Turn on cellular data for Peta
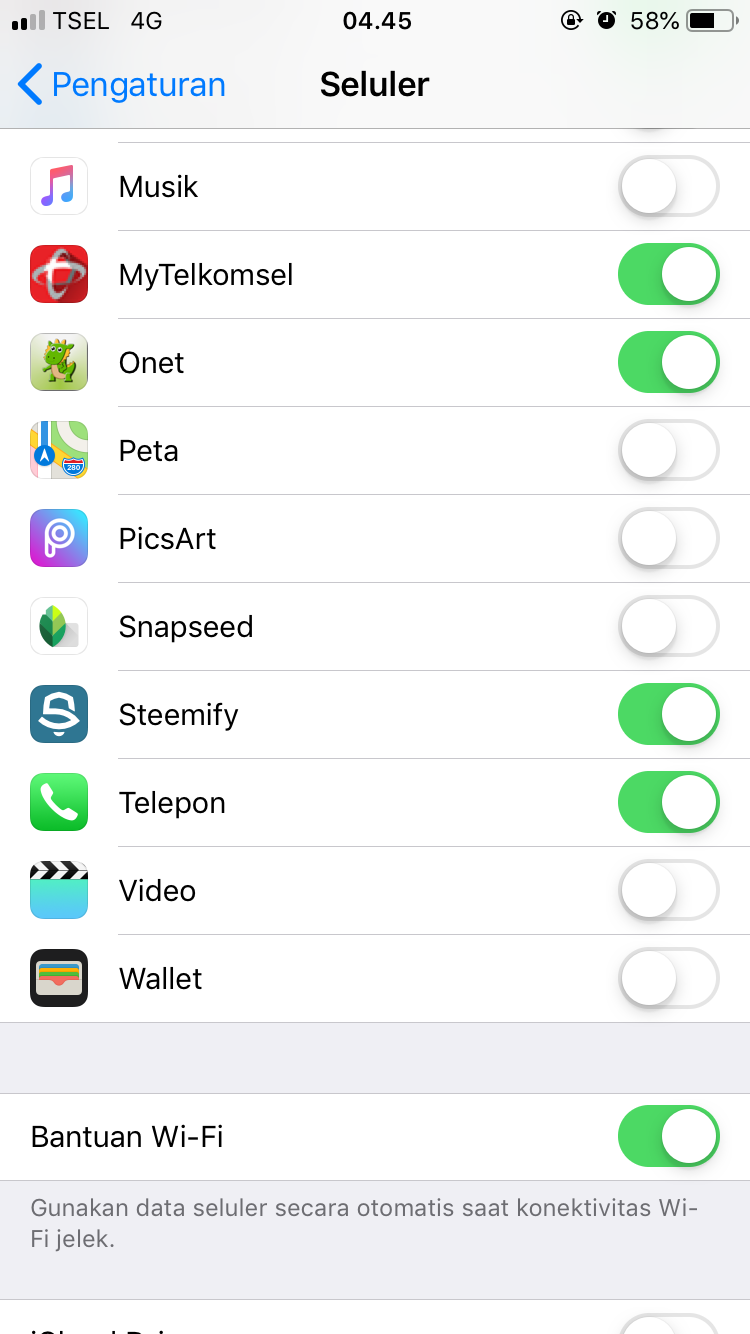 point(668,451)
